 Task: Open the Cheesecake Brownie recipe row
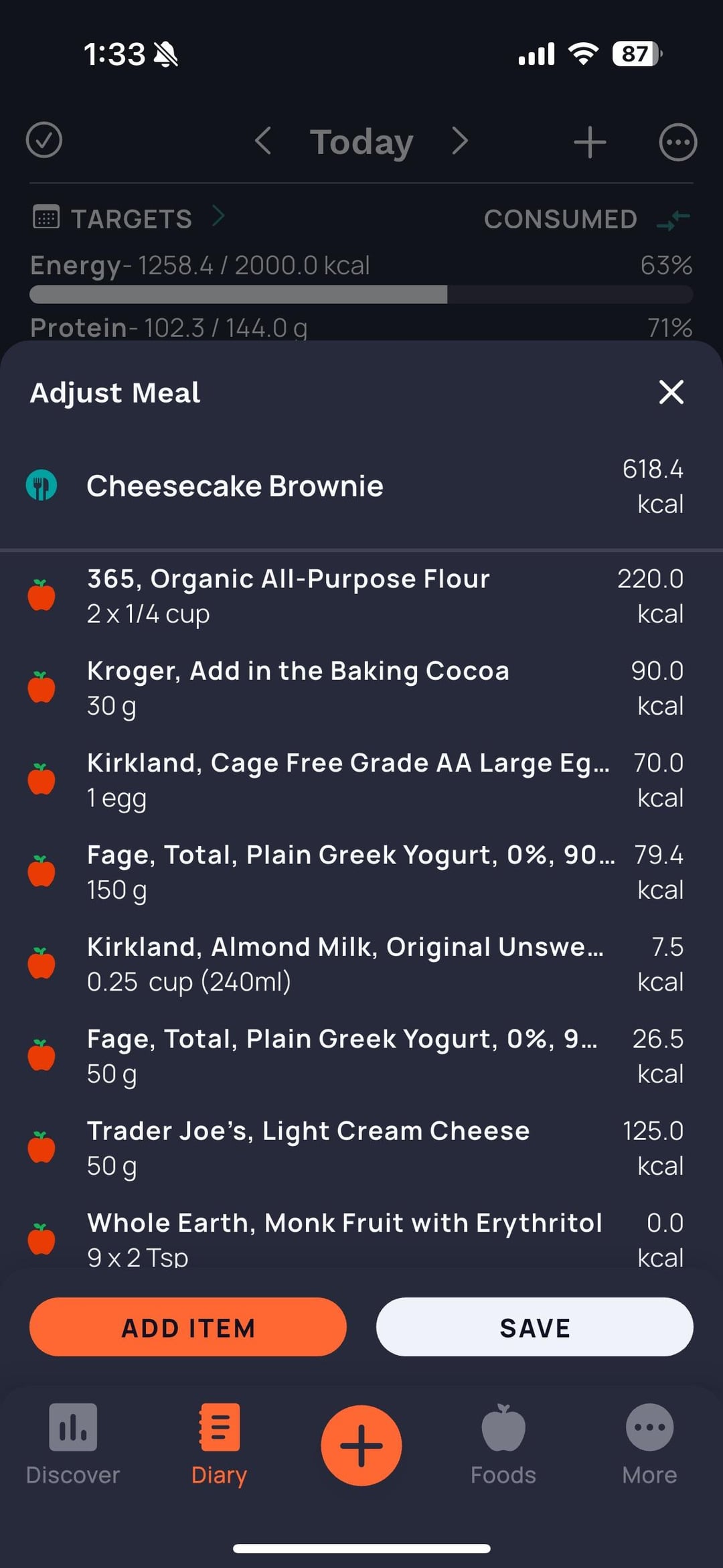click(361, 486)
